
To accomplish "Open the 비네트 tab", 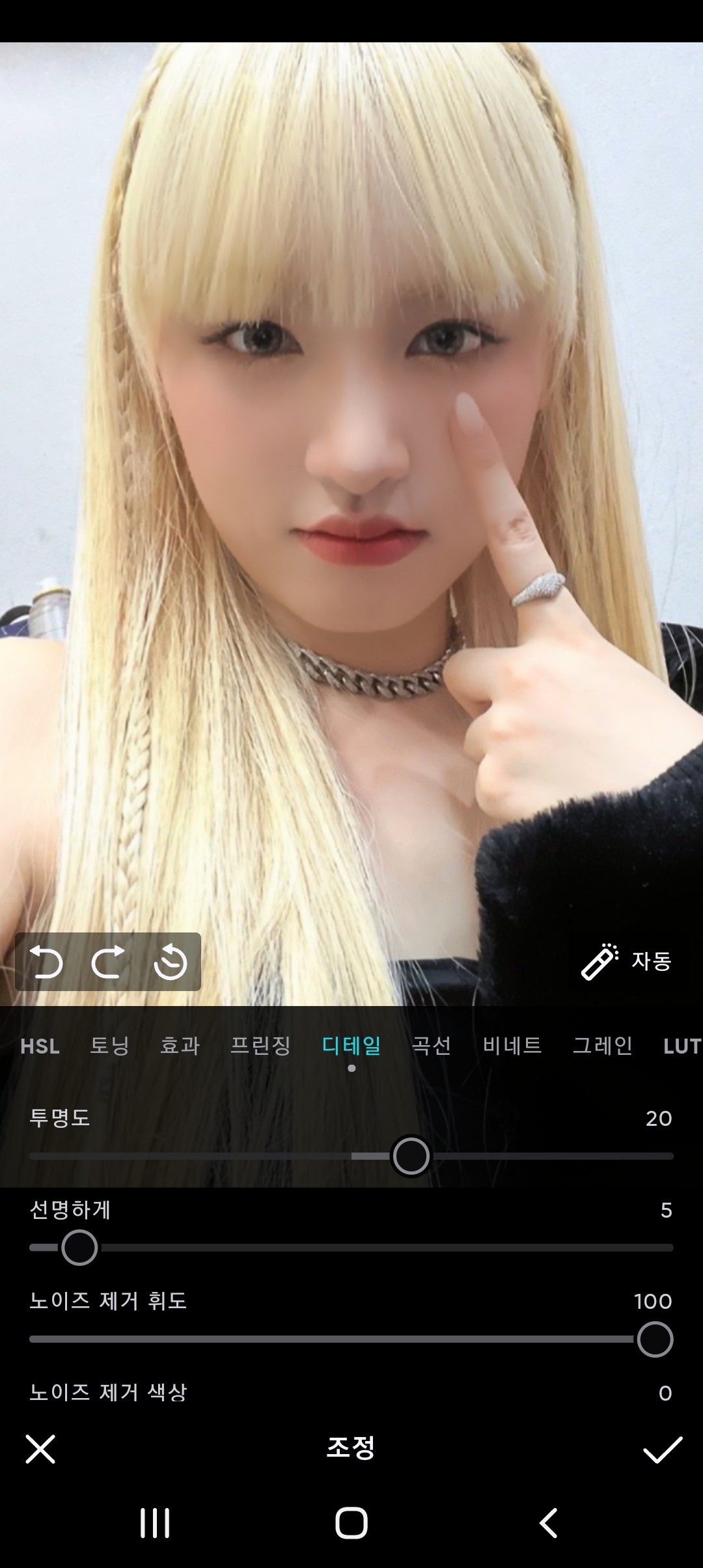I will (x=512, y=1046).
